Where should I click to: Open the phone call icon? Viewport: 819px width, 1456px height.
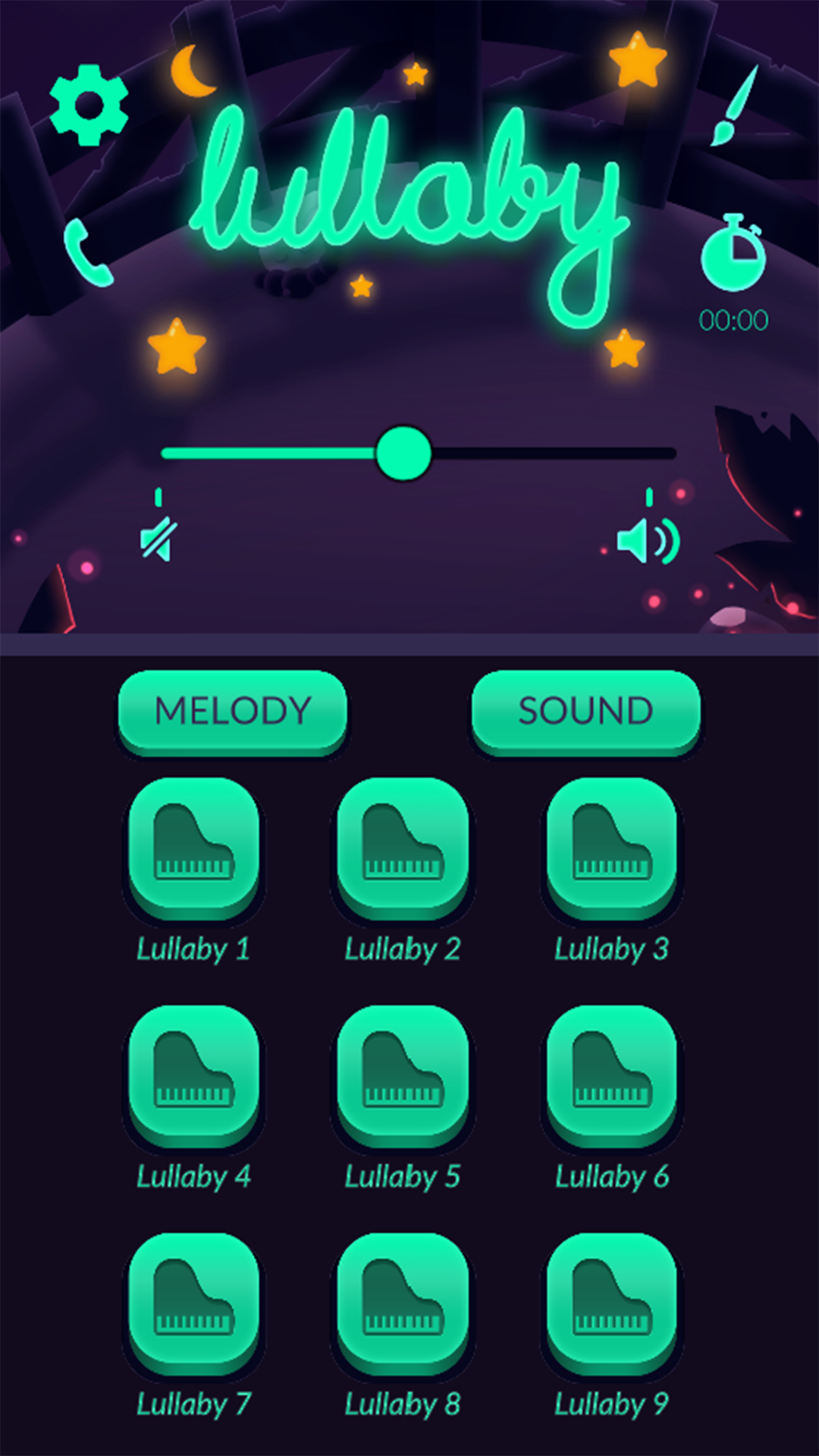pos(88,253)
